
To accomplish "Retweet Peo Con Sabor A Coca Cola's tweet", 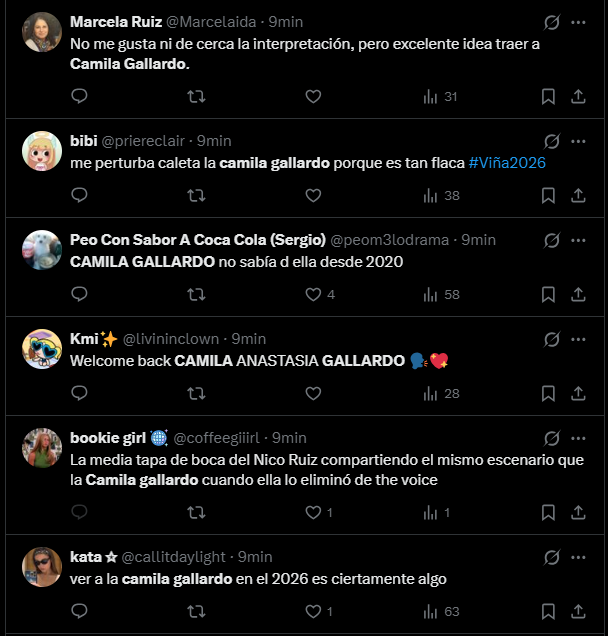I will tap(197, 295).
